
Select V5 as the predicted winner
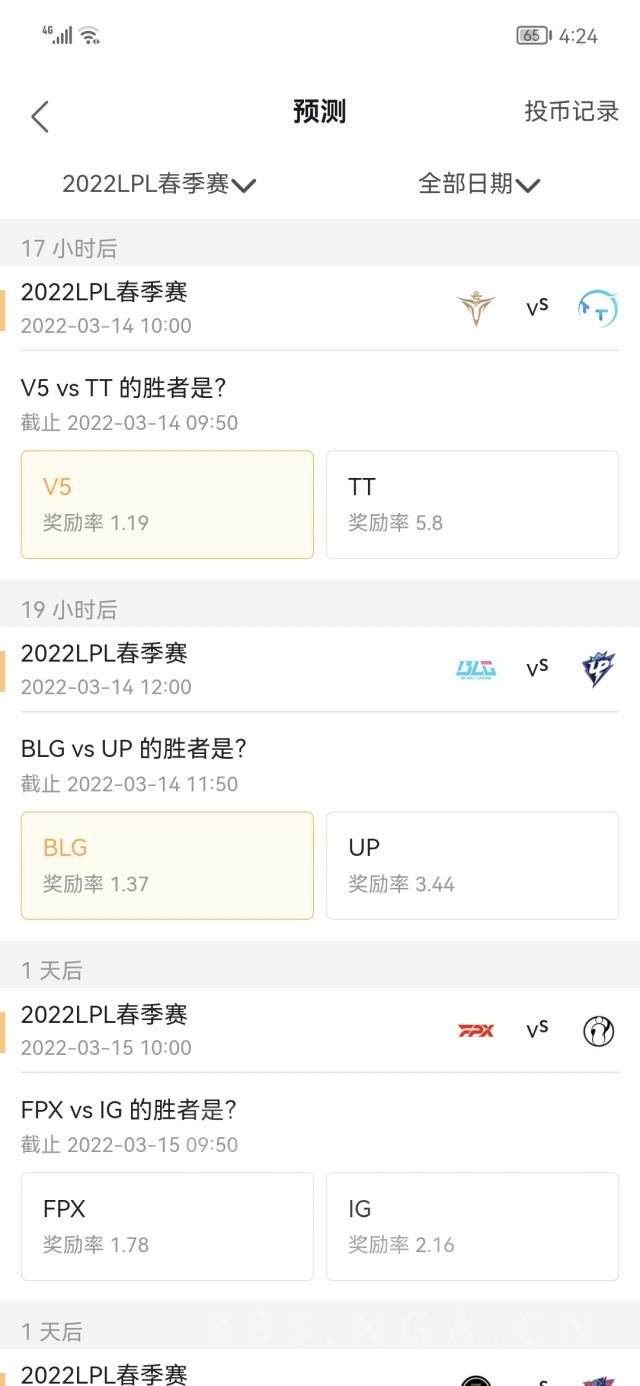coord(167,504)
